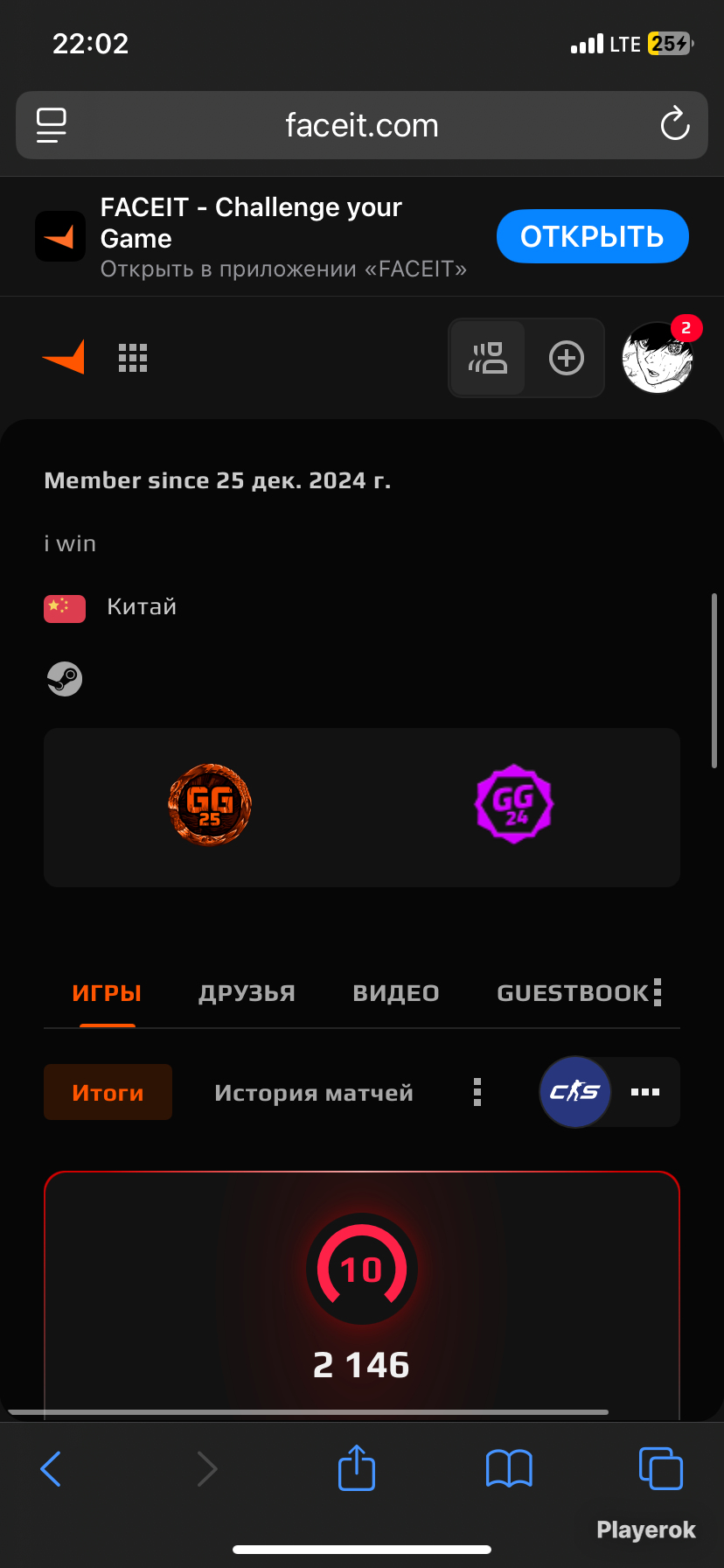
Task: Go to the FACEIT home logo
Action: click(64, 357)
